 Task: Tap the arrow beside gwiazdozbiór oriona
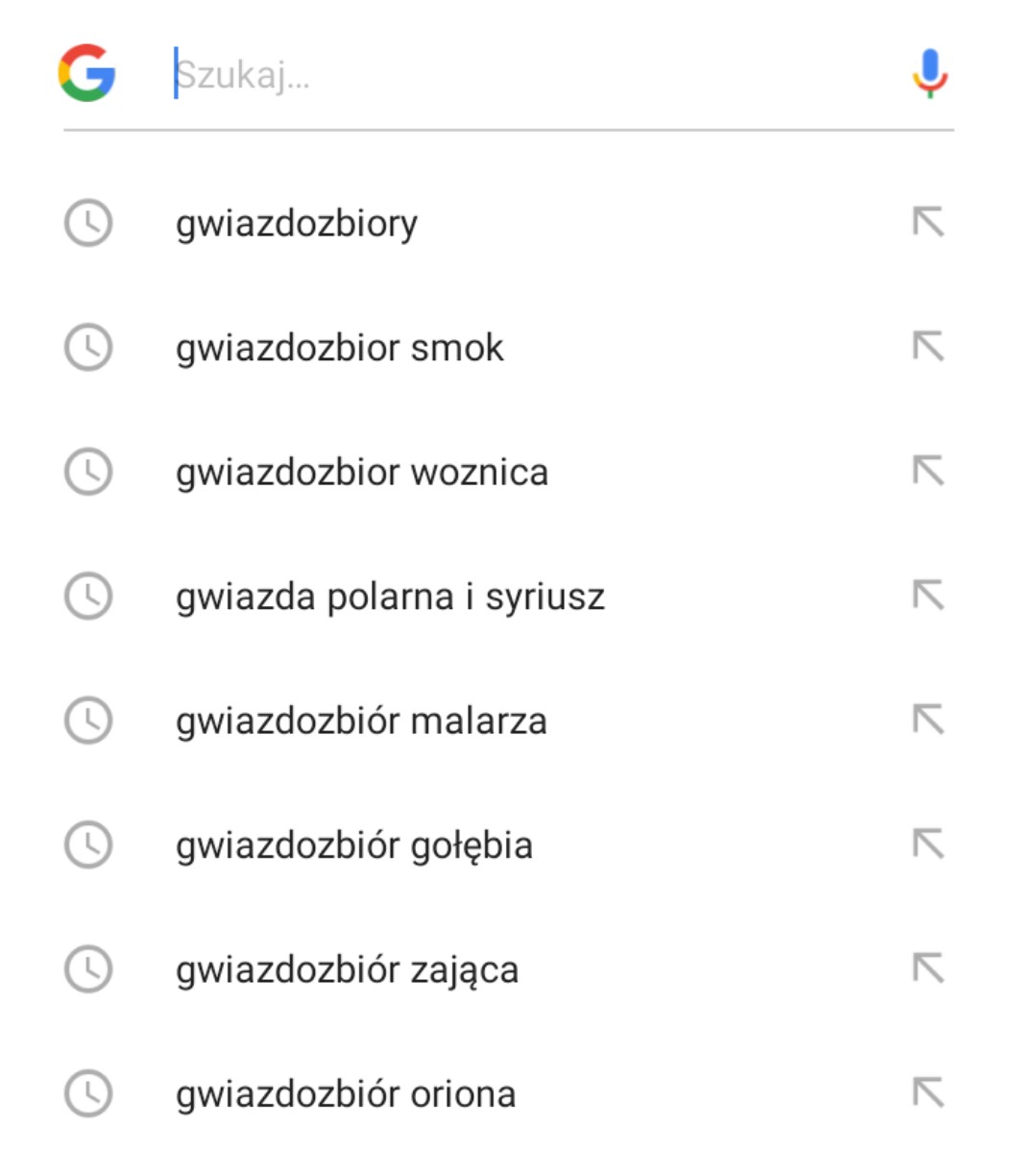pyautogui.click(x=928, y=1092)
